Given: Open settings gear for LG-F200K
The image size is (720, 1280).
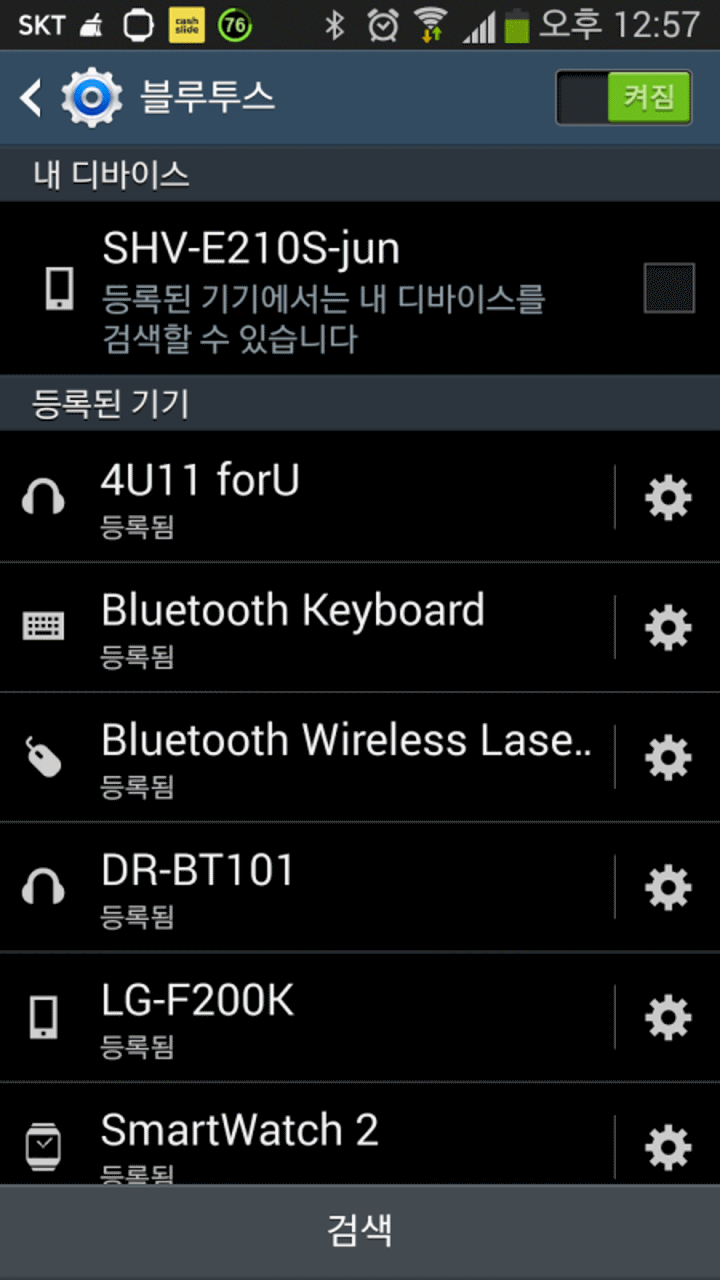Looking at the screenshot, I should coord(668,1017).
